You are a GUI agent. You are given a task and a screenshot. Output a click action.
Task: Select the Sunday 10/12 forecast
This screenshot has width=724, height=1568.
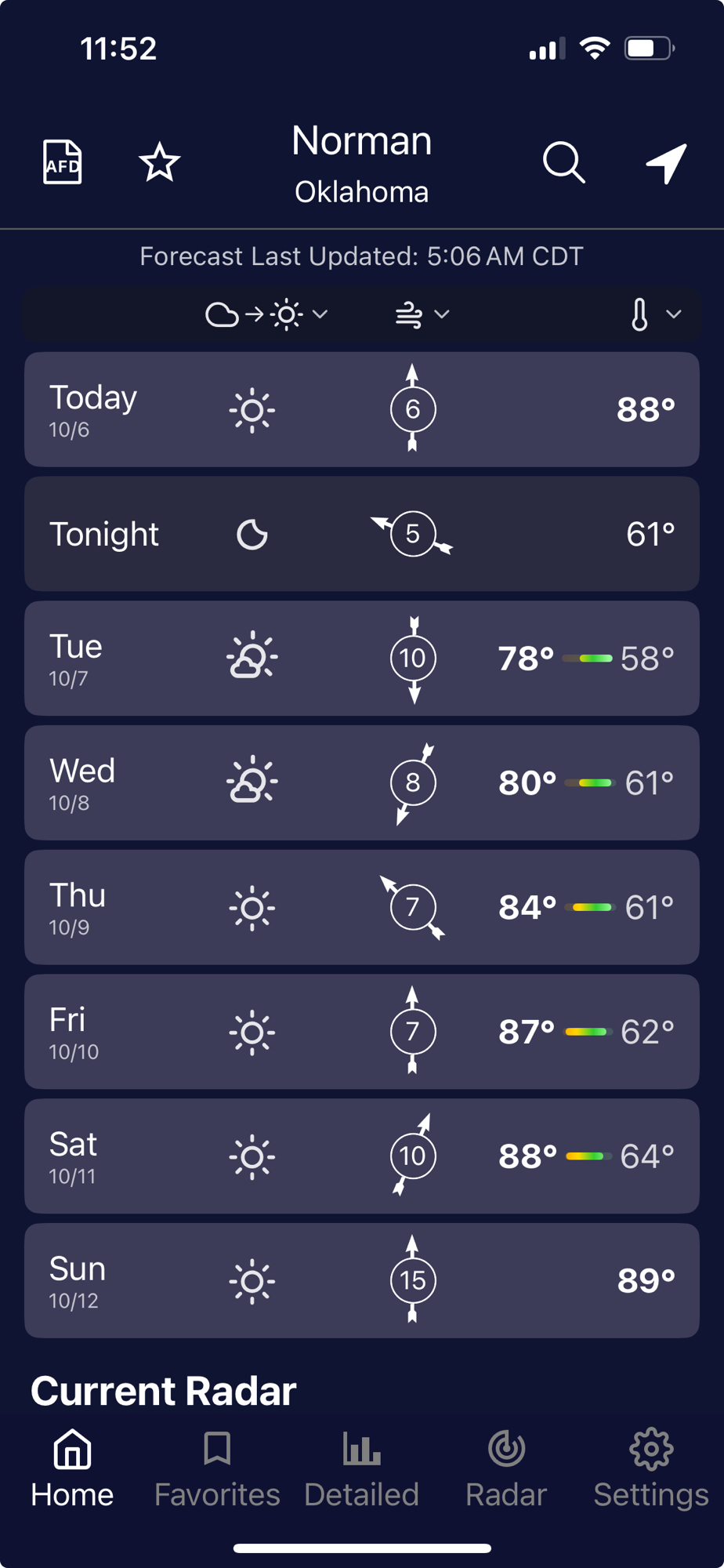point(361,1280)
